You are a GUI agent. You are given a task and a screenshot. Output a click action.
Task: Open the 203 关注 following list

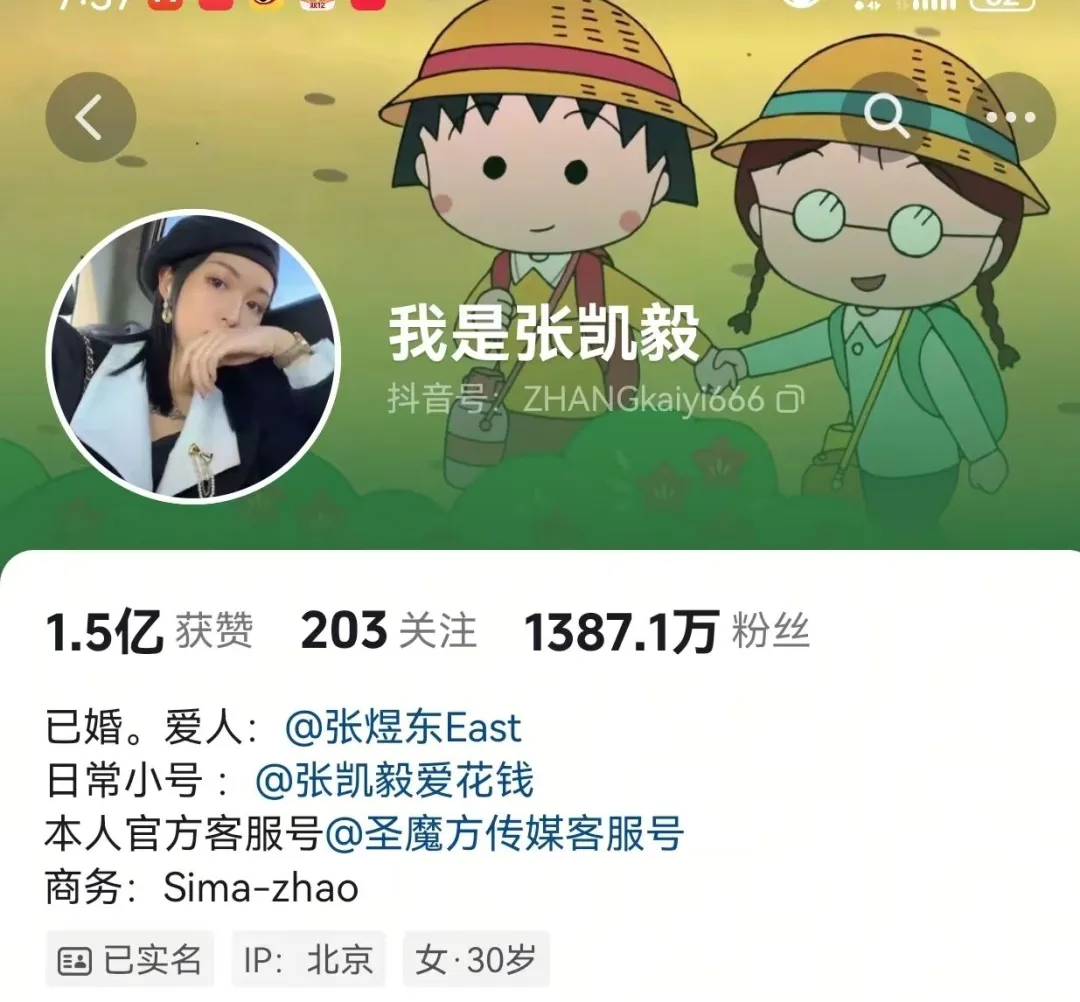point(388,632)
